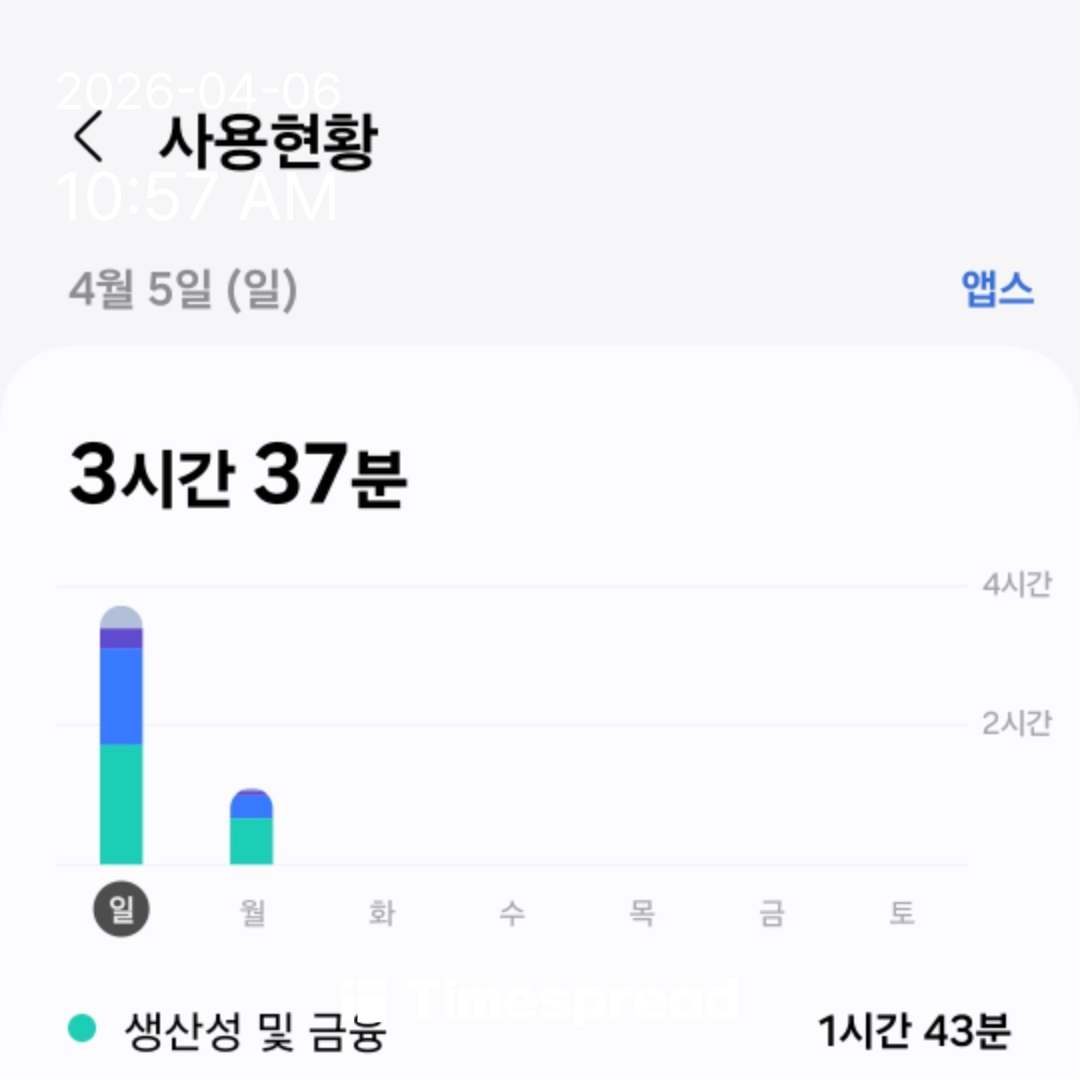The height and width of the screenshot is (1080, 1080).
Task: Open the 앱스 link
Action: [x=996, y=290]
